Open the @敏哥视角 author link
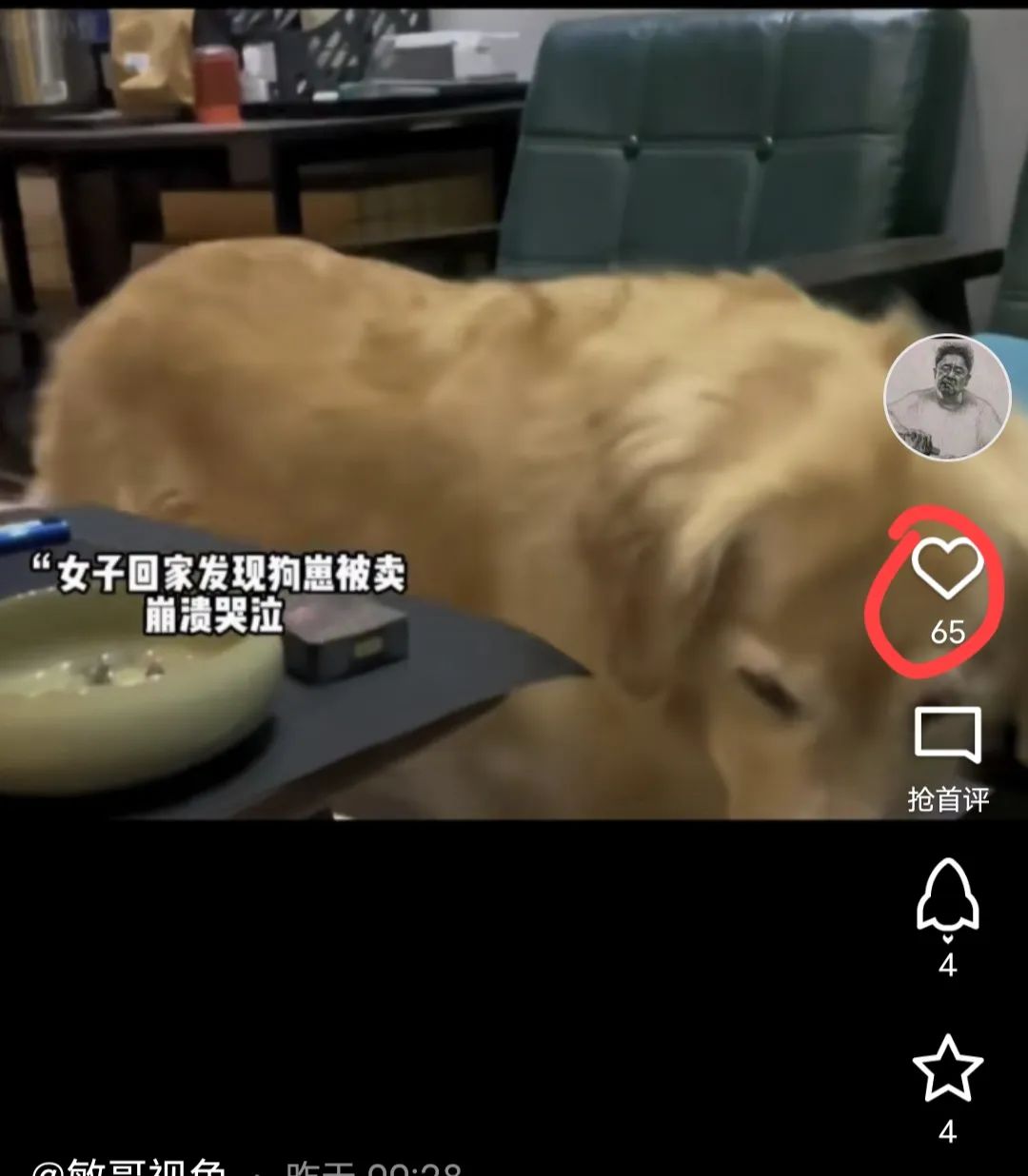 pos(128,1168)
